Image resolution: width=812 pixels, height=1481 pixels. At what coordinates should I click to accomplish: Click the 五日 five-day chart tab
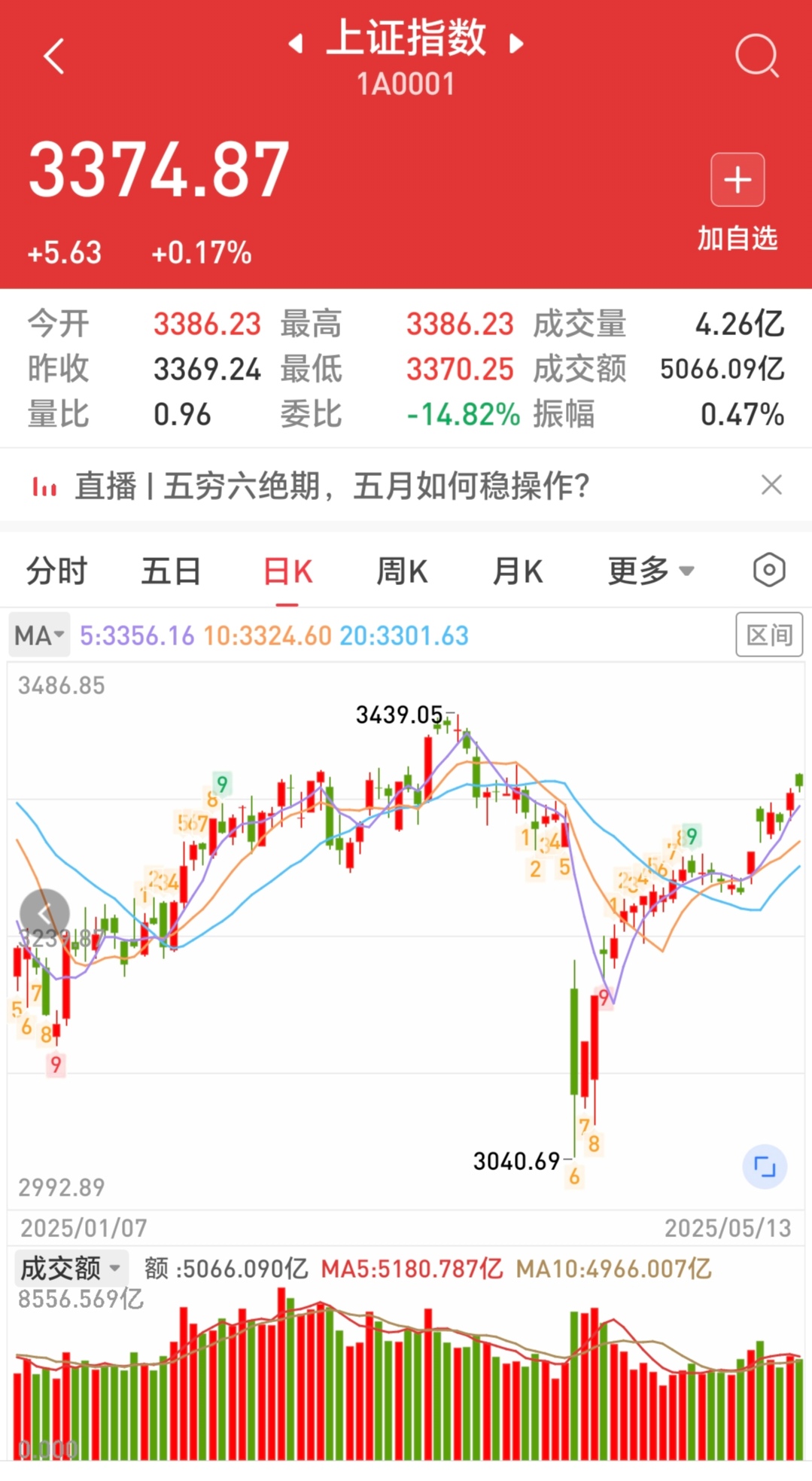coord(170,571)
